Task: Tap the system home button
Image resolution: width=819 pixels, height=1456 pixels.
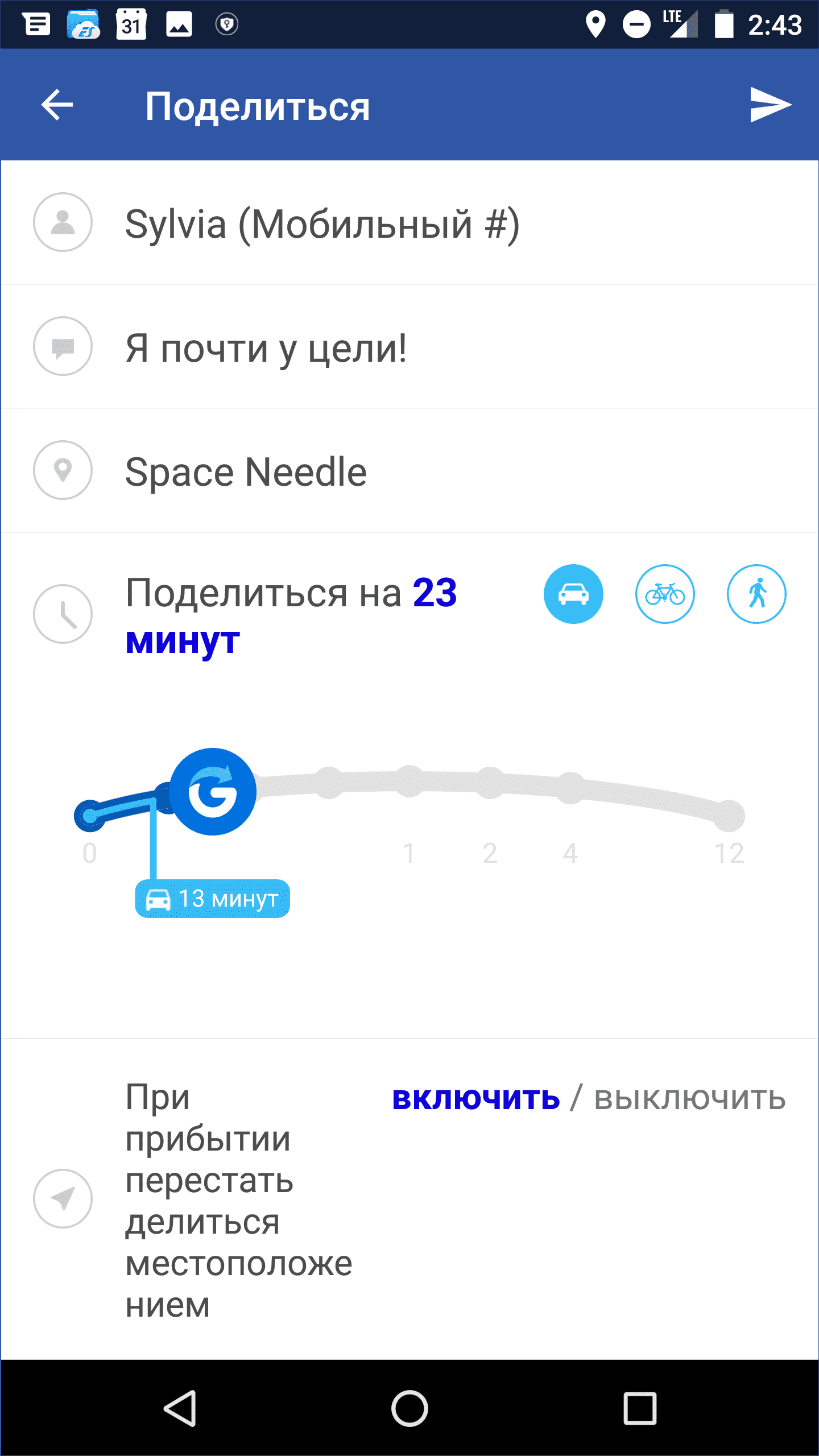Action: (x=409, y=1408)
